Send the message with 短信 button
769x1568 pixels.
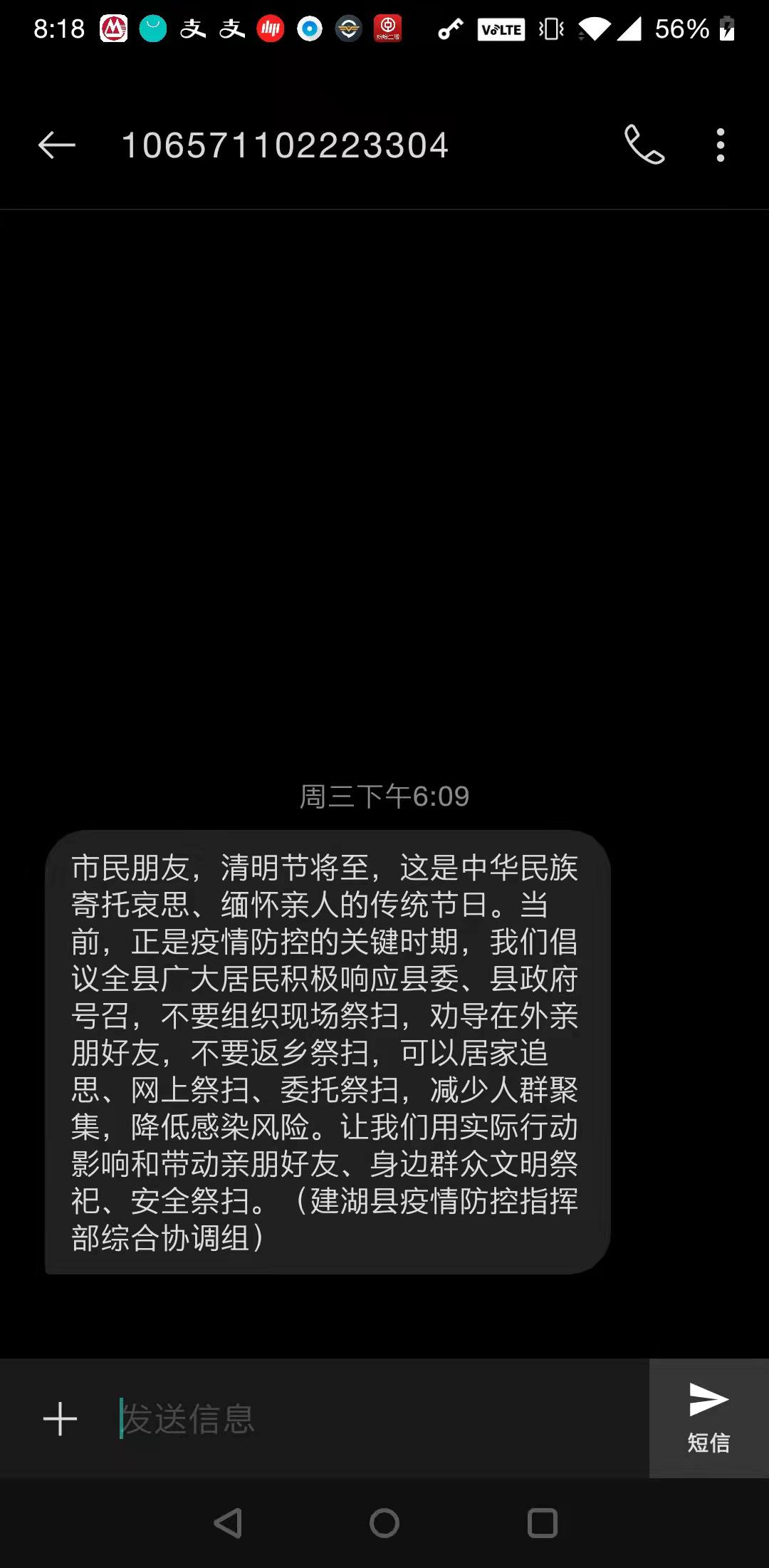point(708,1418)
